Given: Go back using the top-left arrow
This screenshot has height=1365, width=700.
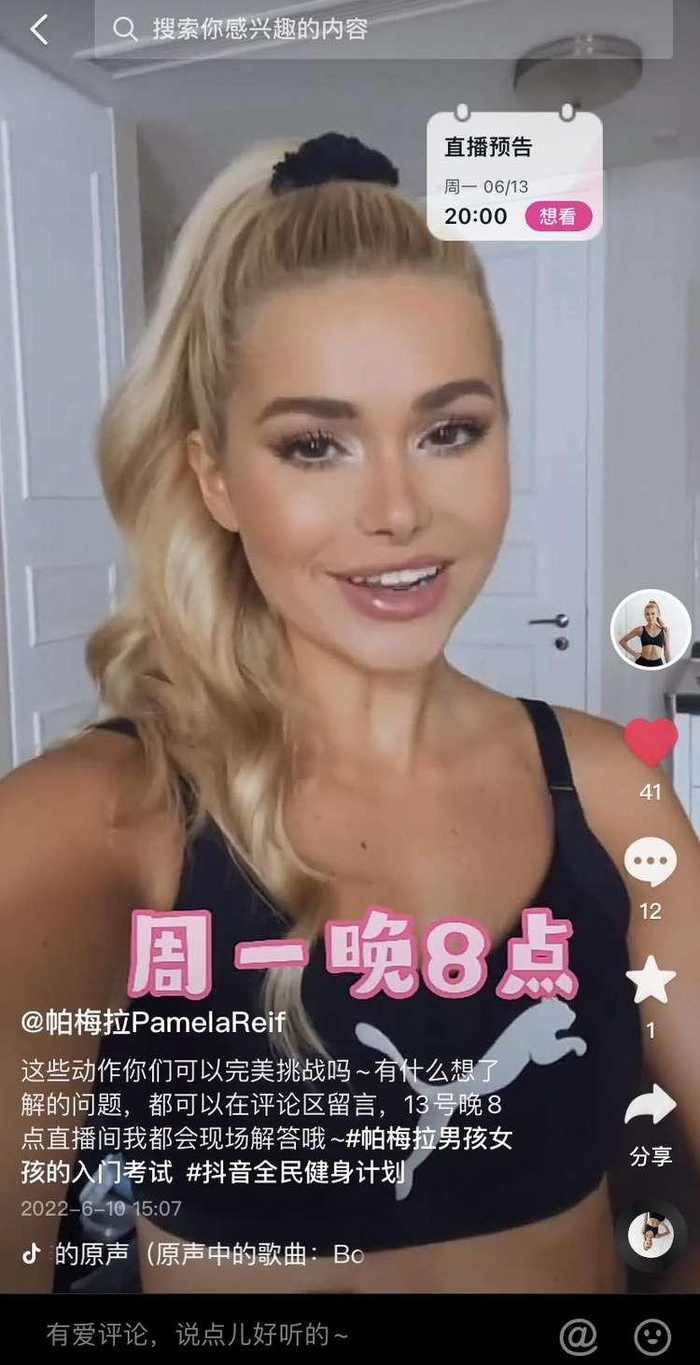Looking at the screenshot, I should coord(39,29).
